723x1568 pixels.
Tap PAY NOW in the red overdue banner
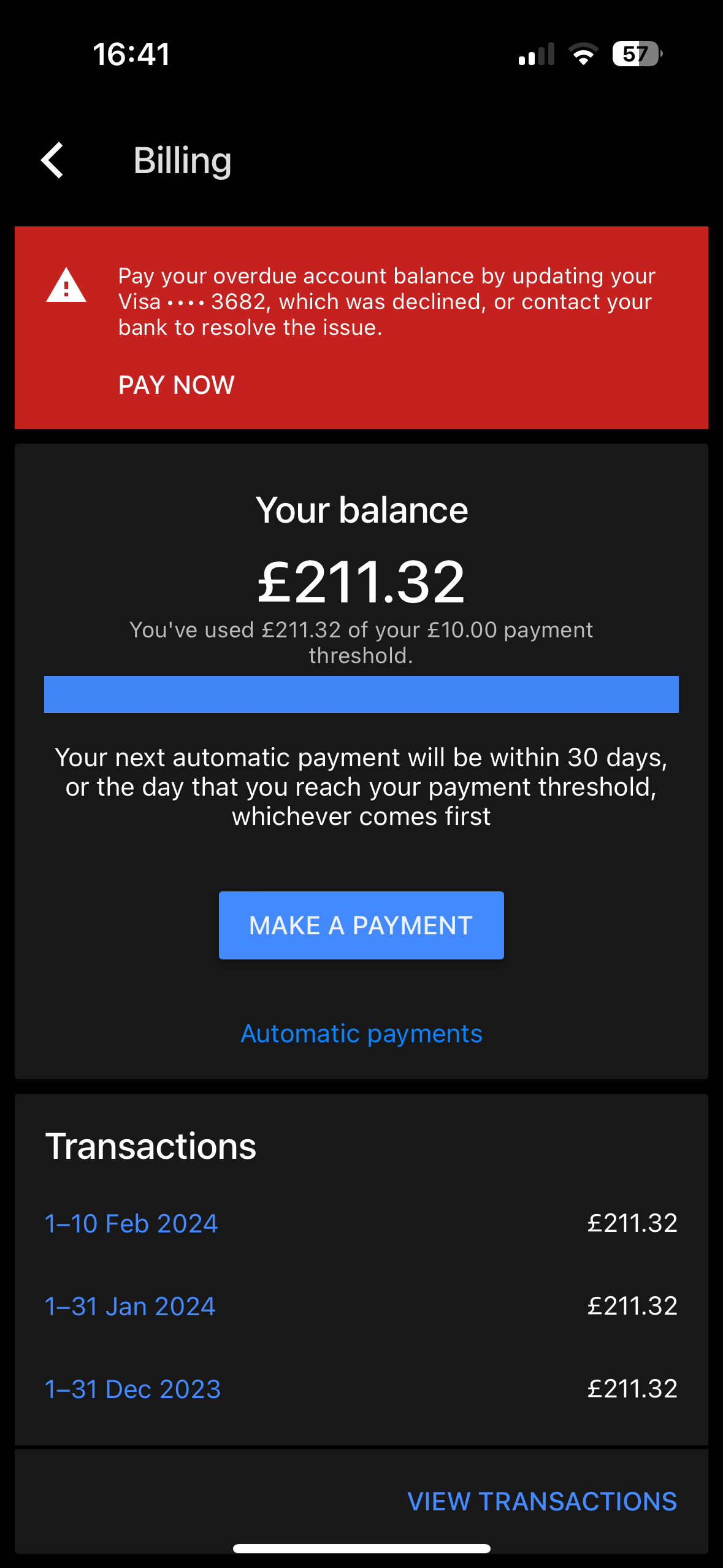177,385
